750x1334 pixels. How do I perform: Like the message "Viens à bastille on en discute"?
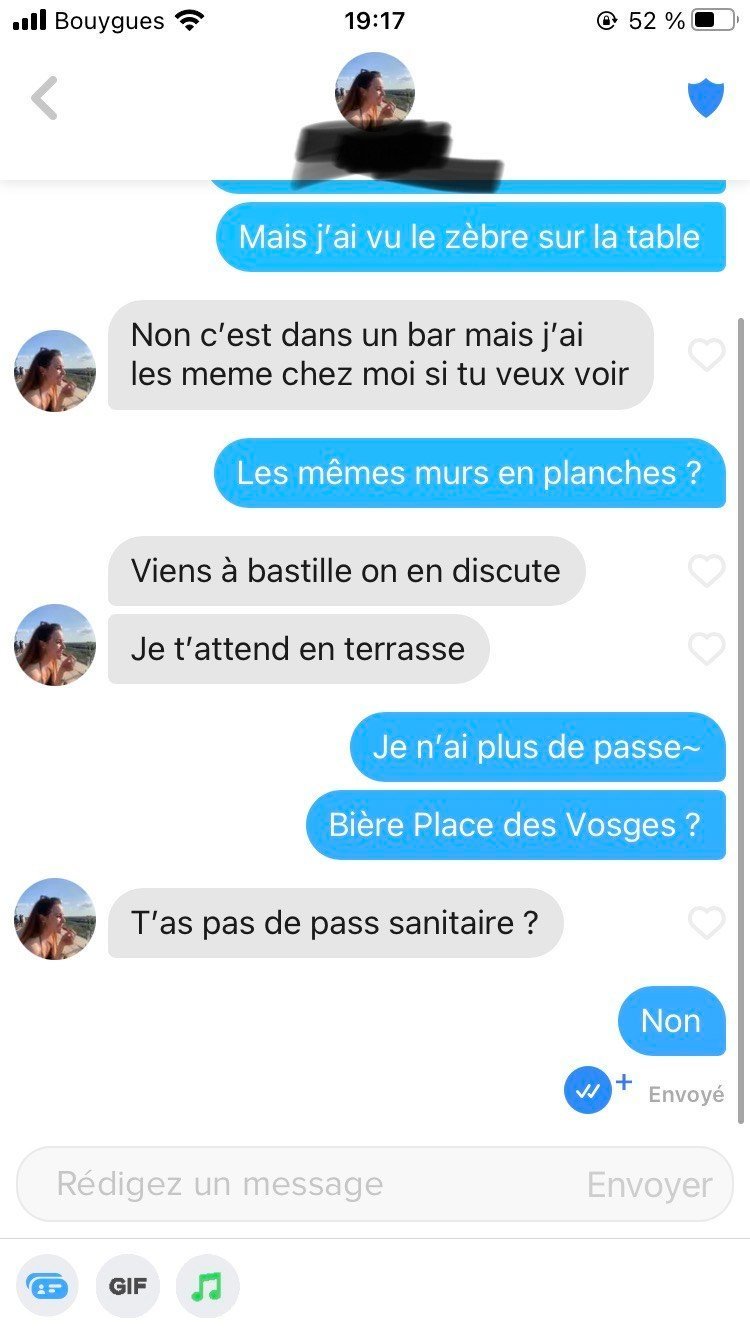[x=706, y=571]
